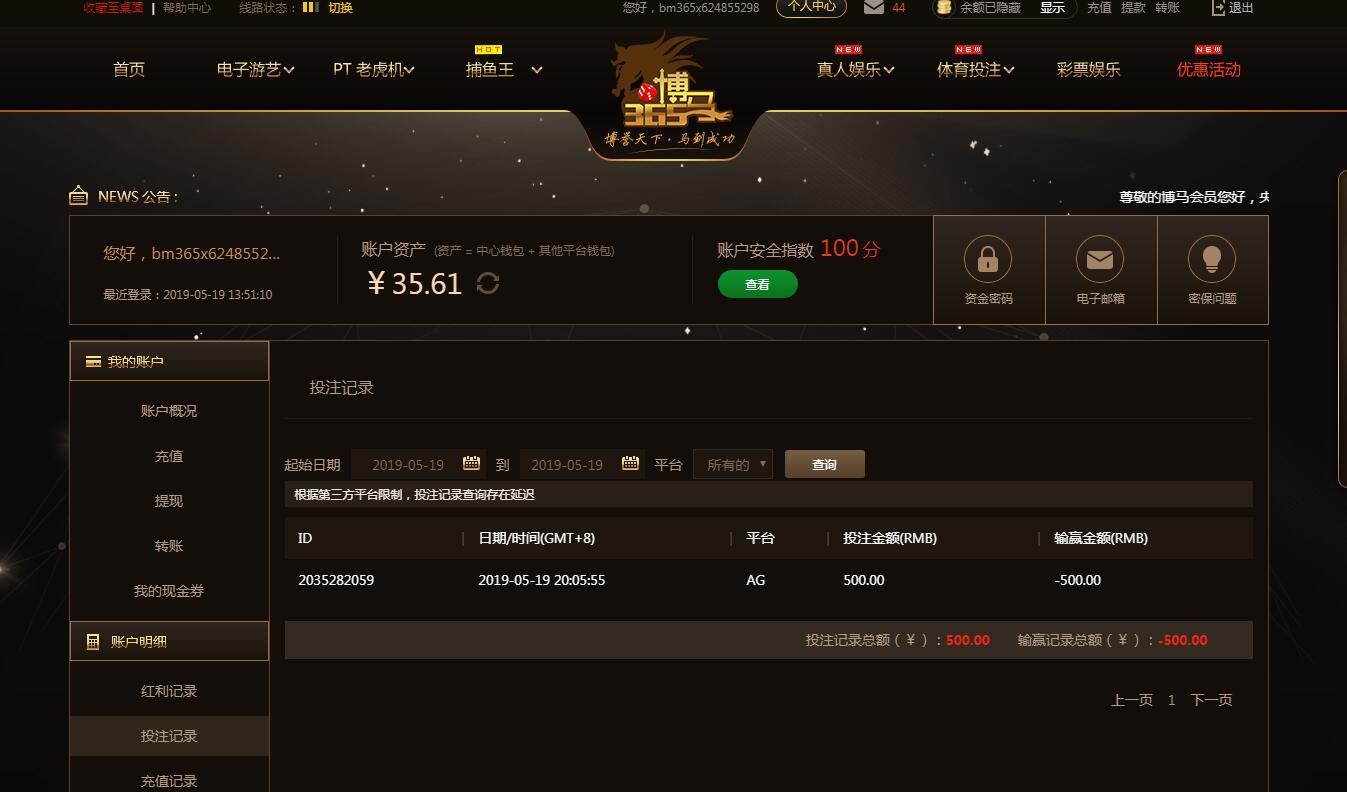The width and height of the screenshot is (1347, 792).
Task: Go to 账户概况 account overview
Action: tap(169, 411)
